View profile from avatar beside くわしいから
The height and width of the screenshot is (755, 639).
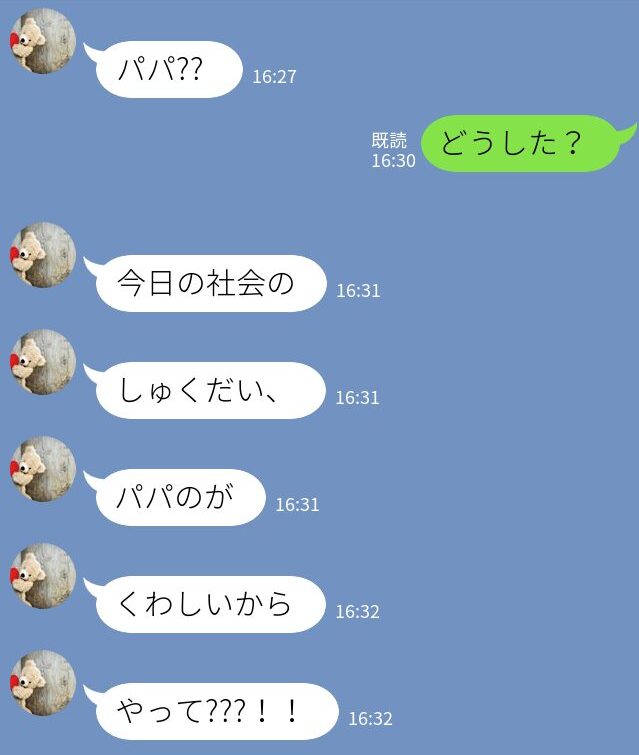click(43, 576)
